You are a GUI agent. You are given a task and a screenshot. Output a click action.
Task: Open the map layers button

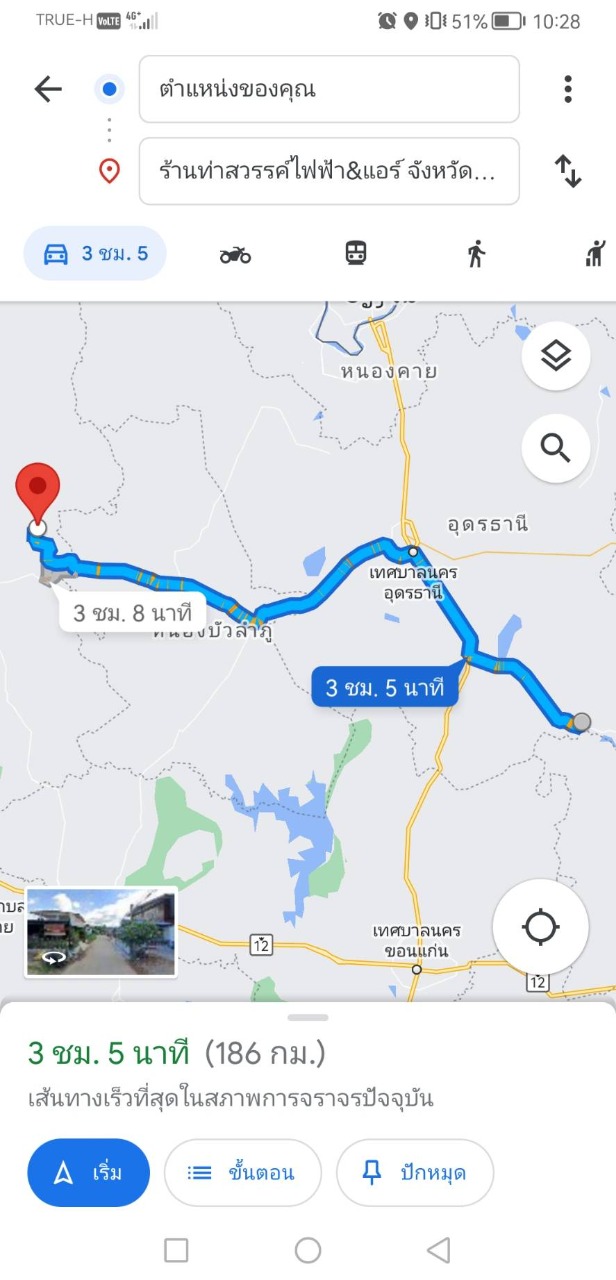[555, 356]
